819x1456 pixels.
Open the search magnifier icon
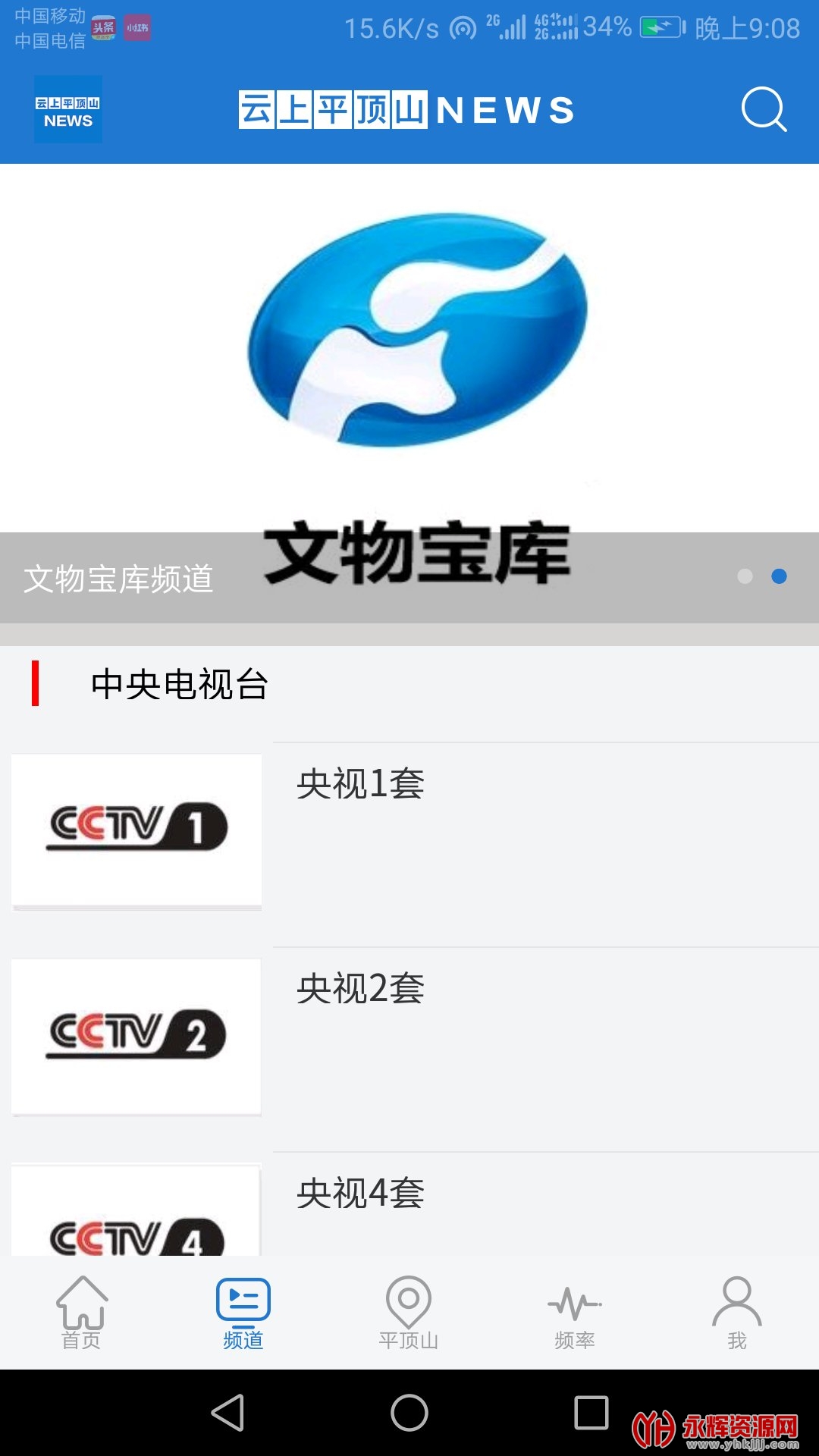tap(764, 110)
